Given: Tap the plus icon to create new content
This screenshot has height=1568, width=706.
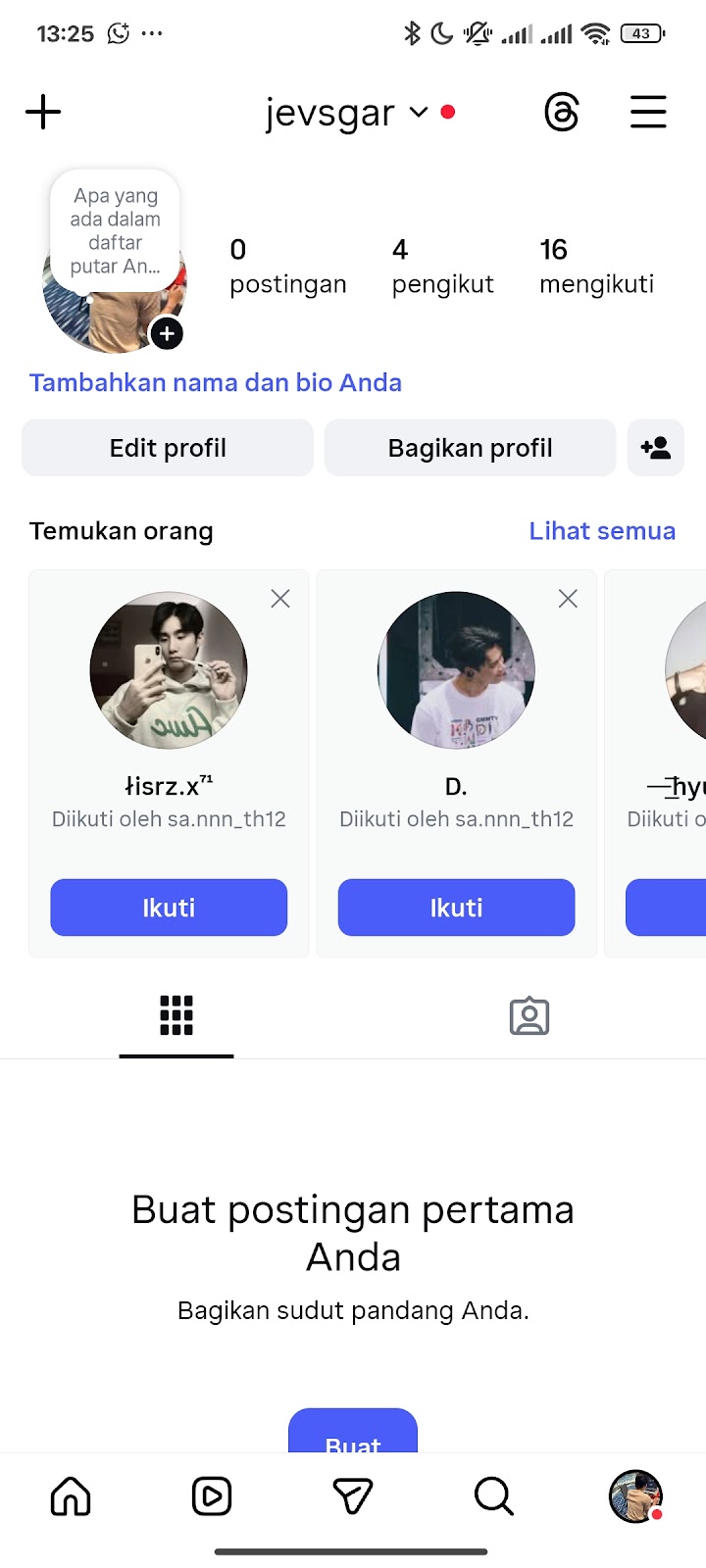Looking at the screenshot, I should 43,113.
